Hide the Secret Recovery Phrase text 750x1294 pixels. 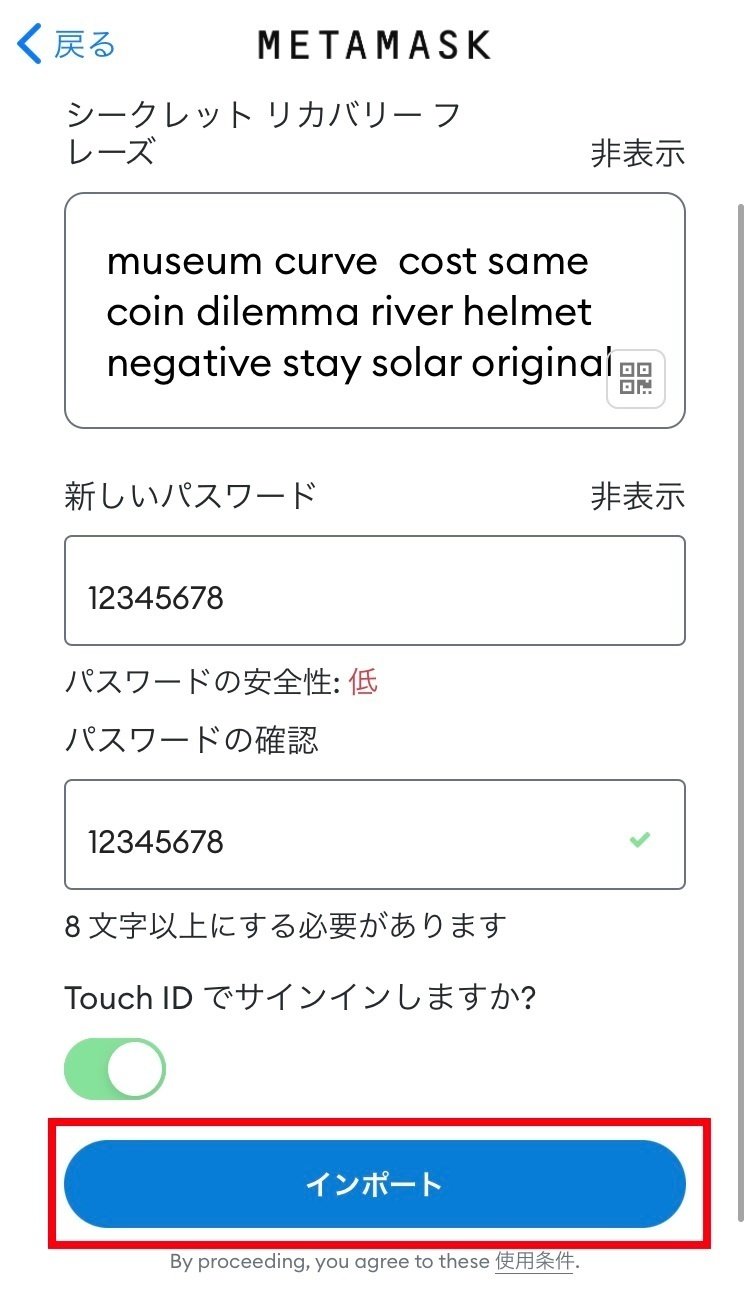[x=637, y=153]
